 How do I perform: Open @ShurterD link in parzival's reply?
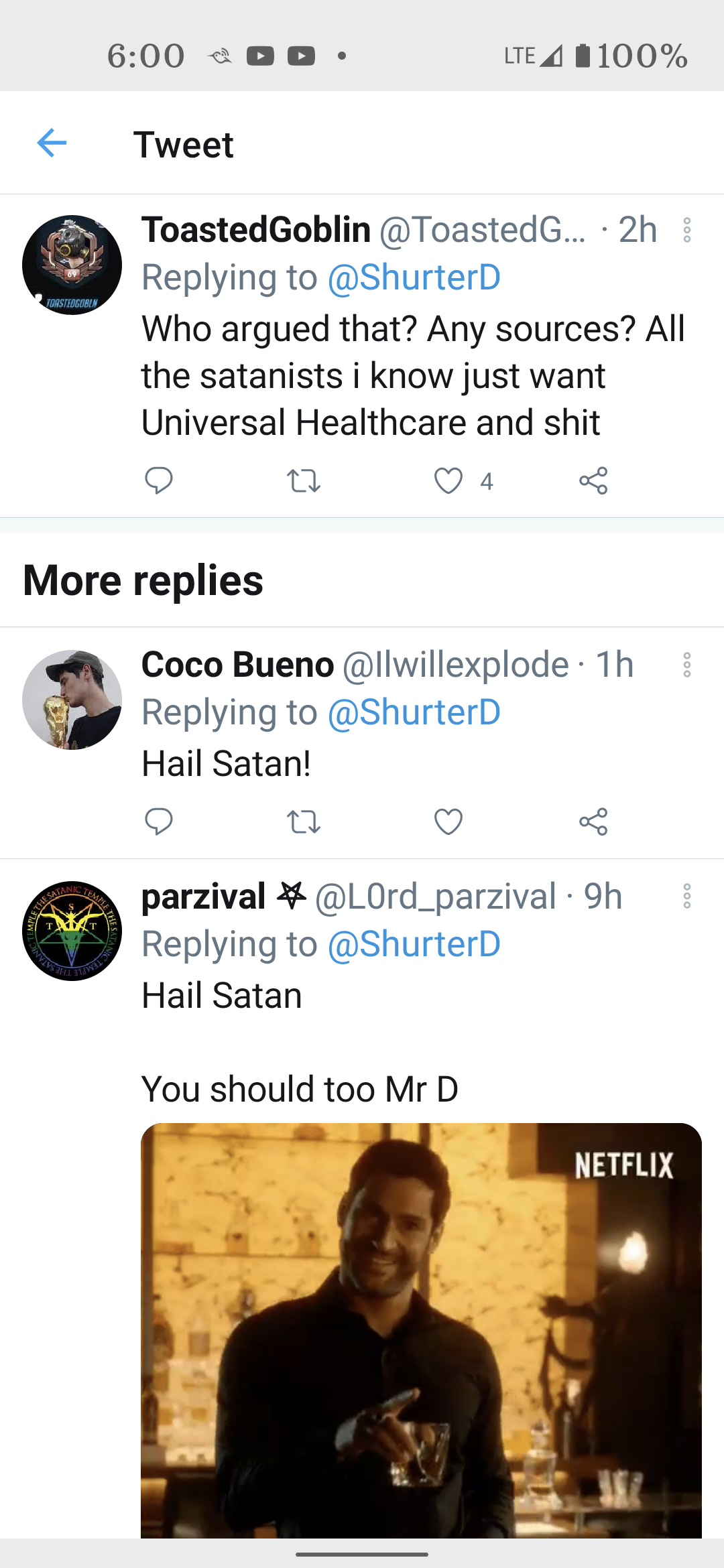[414, 944]
